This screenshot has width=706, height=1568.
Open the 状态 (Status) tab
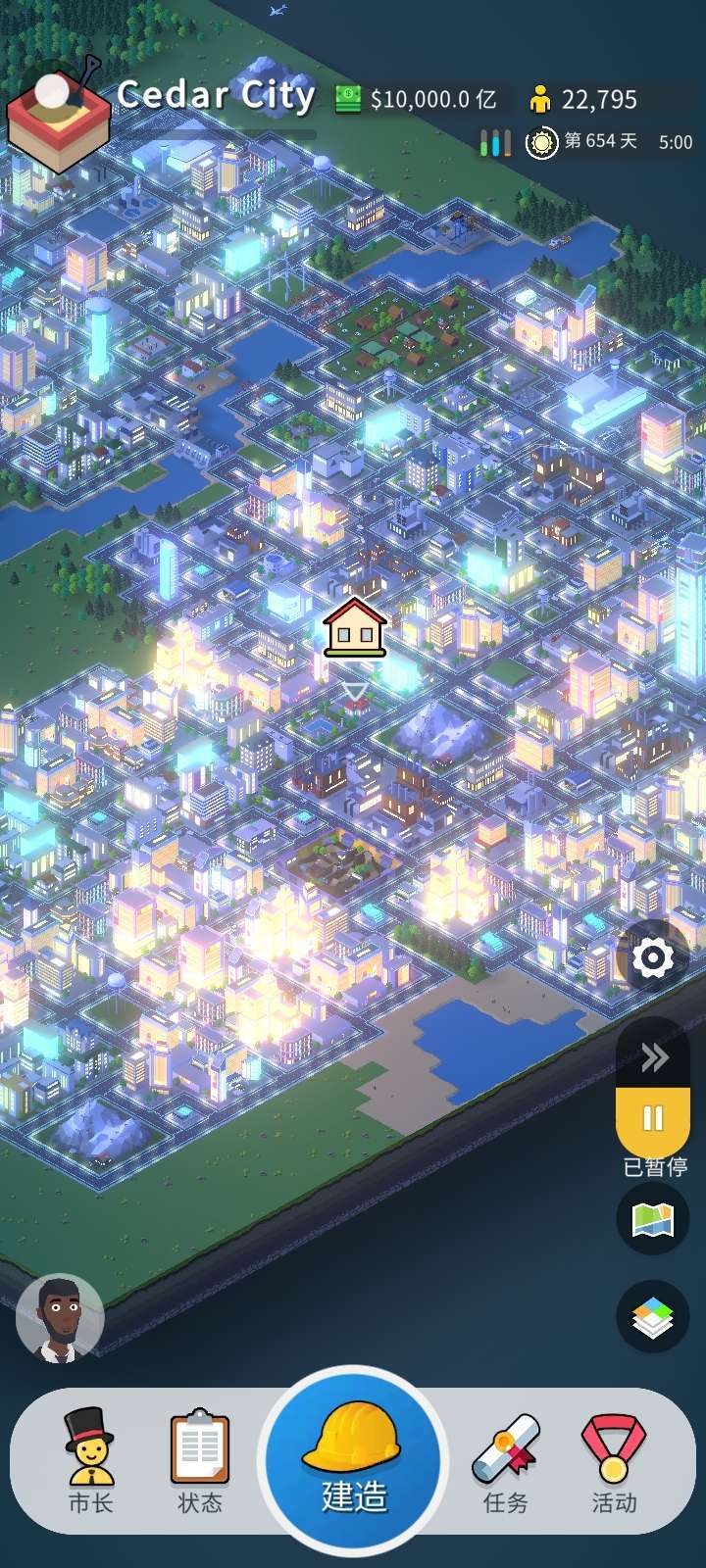point(200,1459)
